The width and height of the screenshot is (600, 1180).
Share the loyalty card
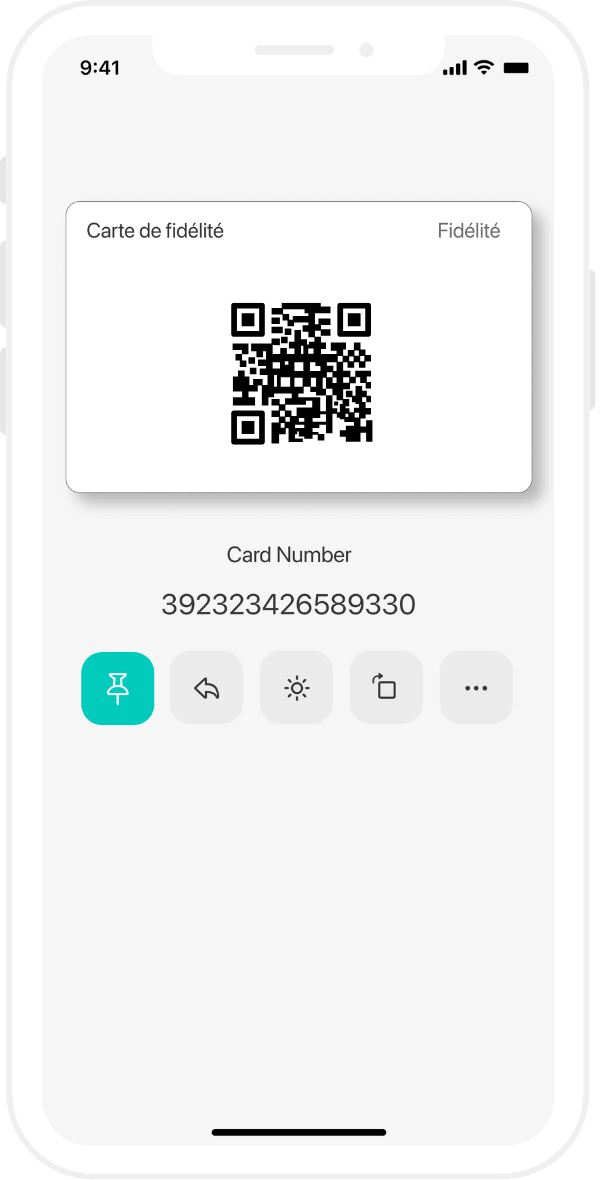(206, 688)
